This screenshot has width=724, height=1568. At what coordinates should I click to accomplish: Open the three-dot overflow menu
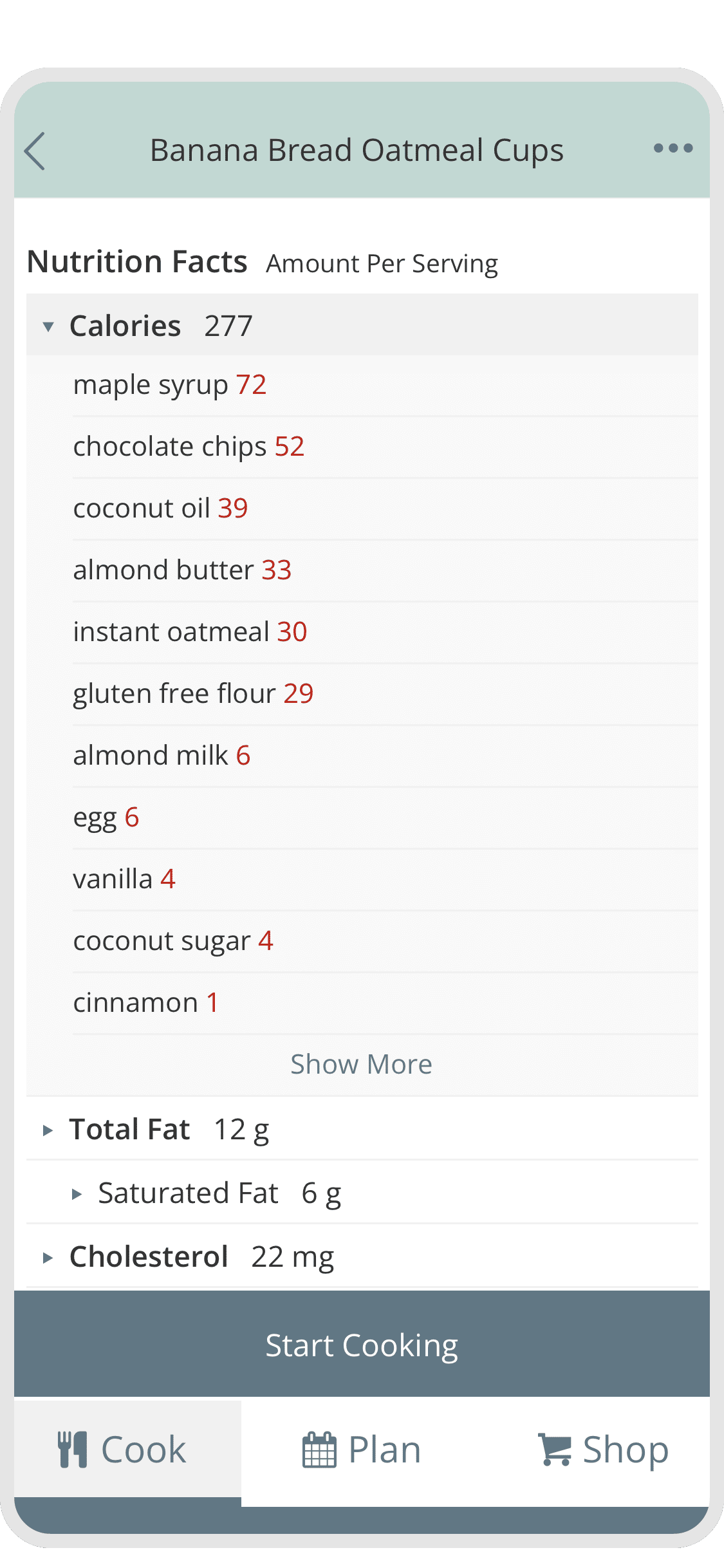pos(673,149)
